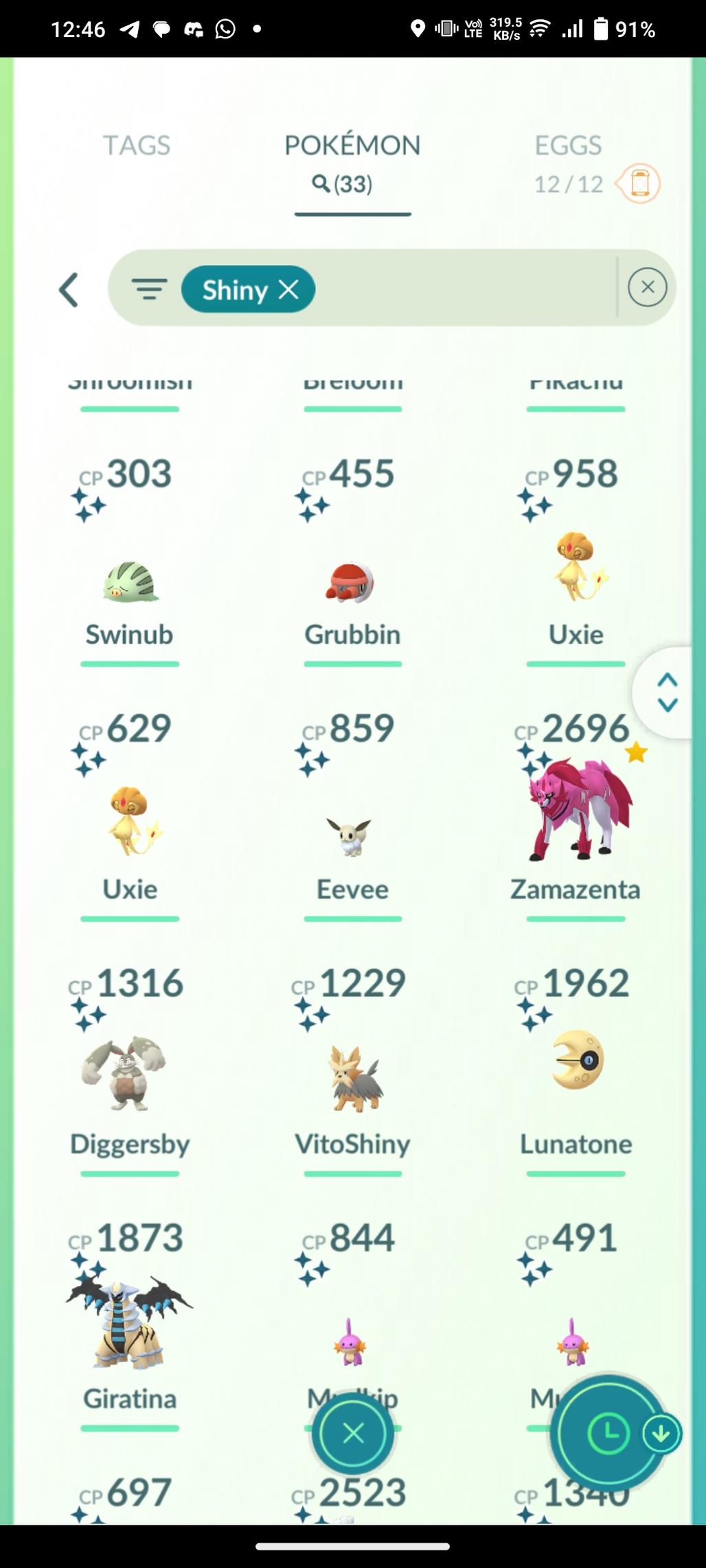The width and height of the screenshot is (706, 1568).
Task: Switch to the Tags tab
Action: tap(136, 146)
